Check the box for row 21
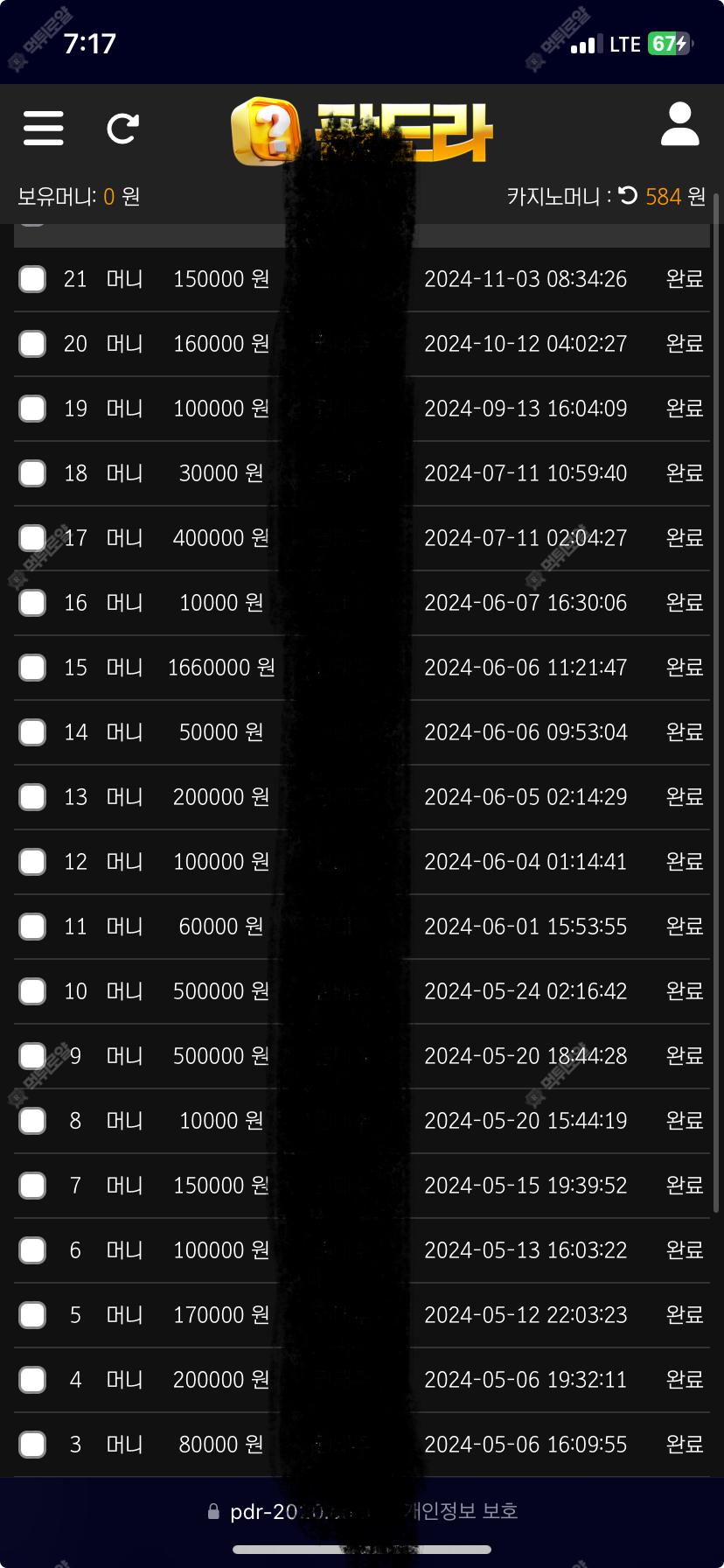The width and height of the screenshot is (724, 1568). point(32,279)
